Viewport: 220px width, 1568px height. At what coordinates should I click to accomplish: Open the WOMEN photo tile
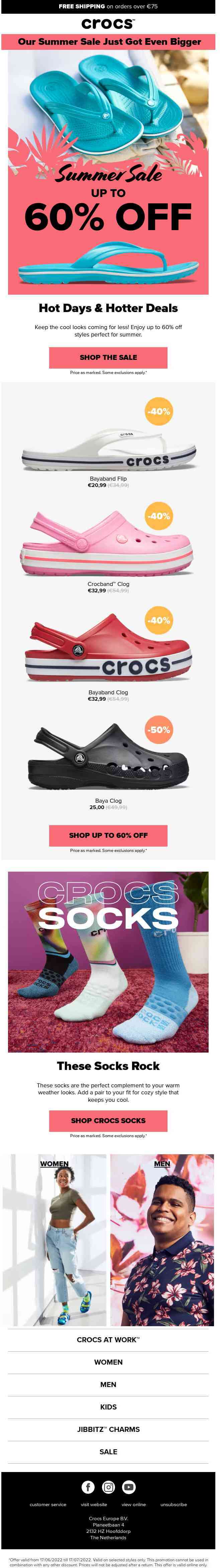[54, 1242]
